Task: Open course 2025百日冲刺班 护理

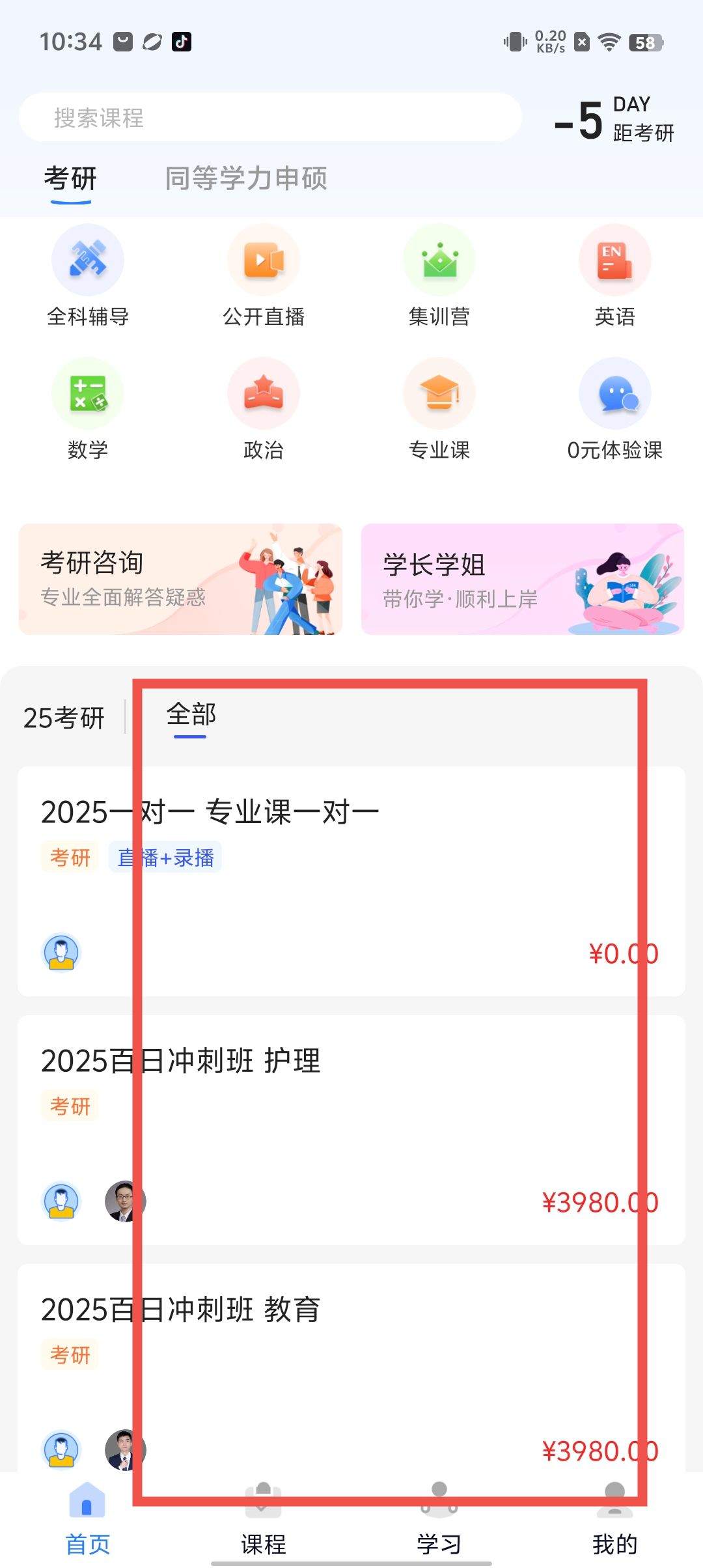Action: point(351,1129)
